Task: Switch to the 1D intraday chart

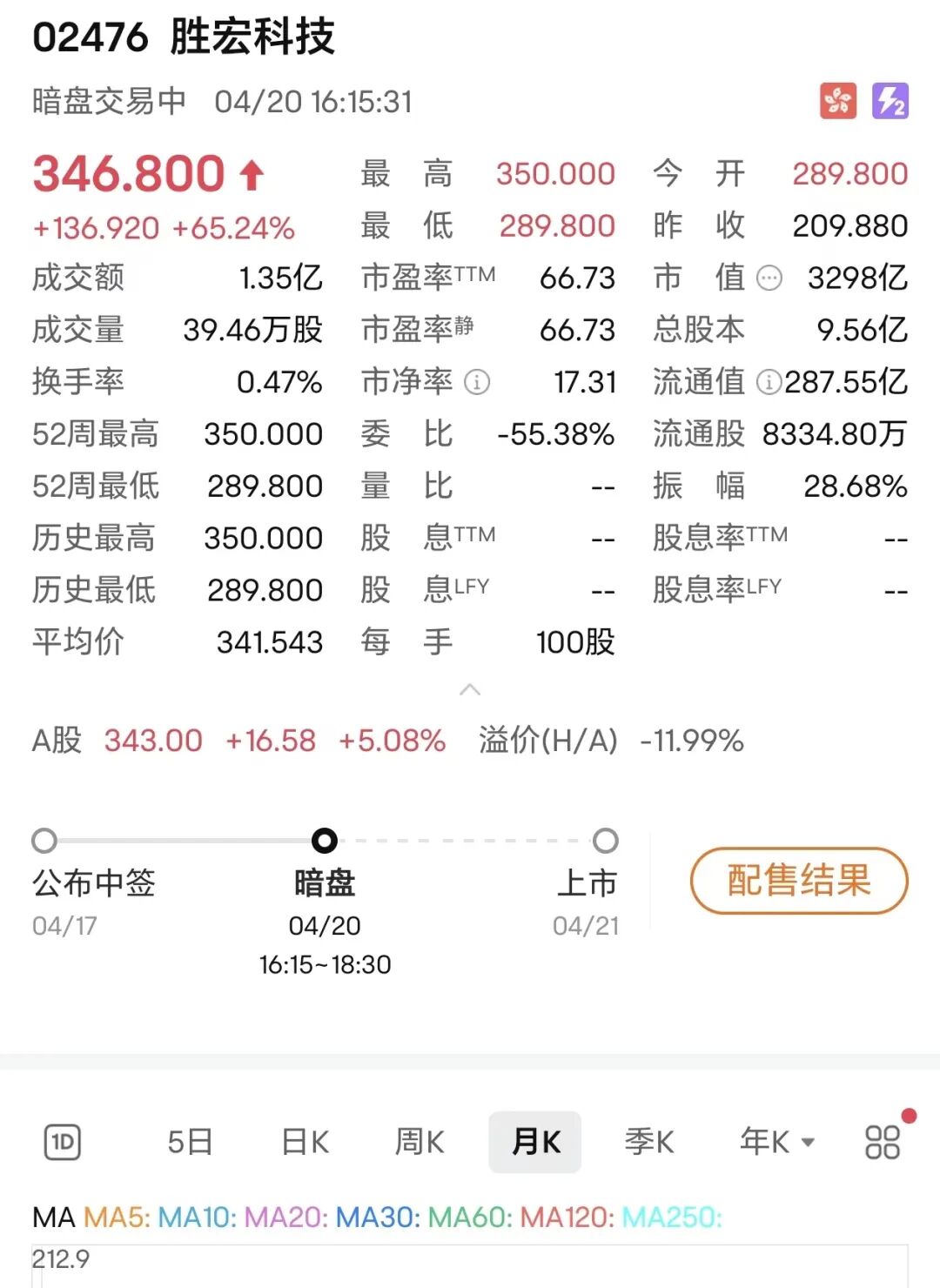Action: pyautogui.click(x=62, y=1142)
